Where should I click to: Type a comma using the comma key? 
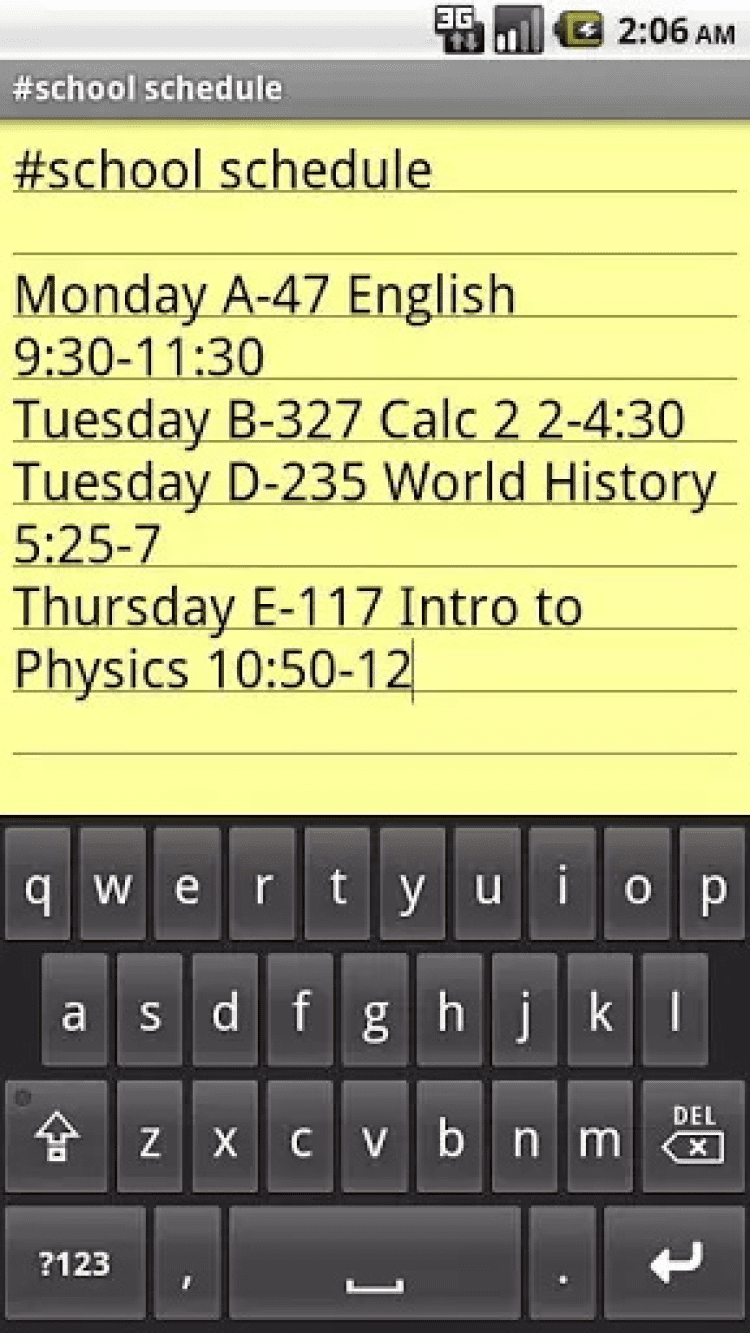(187, 1263)
